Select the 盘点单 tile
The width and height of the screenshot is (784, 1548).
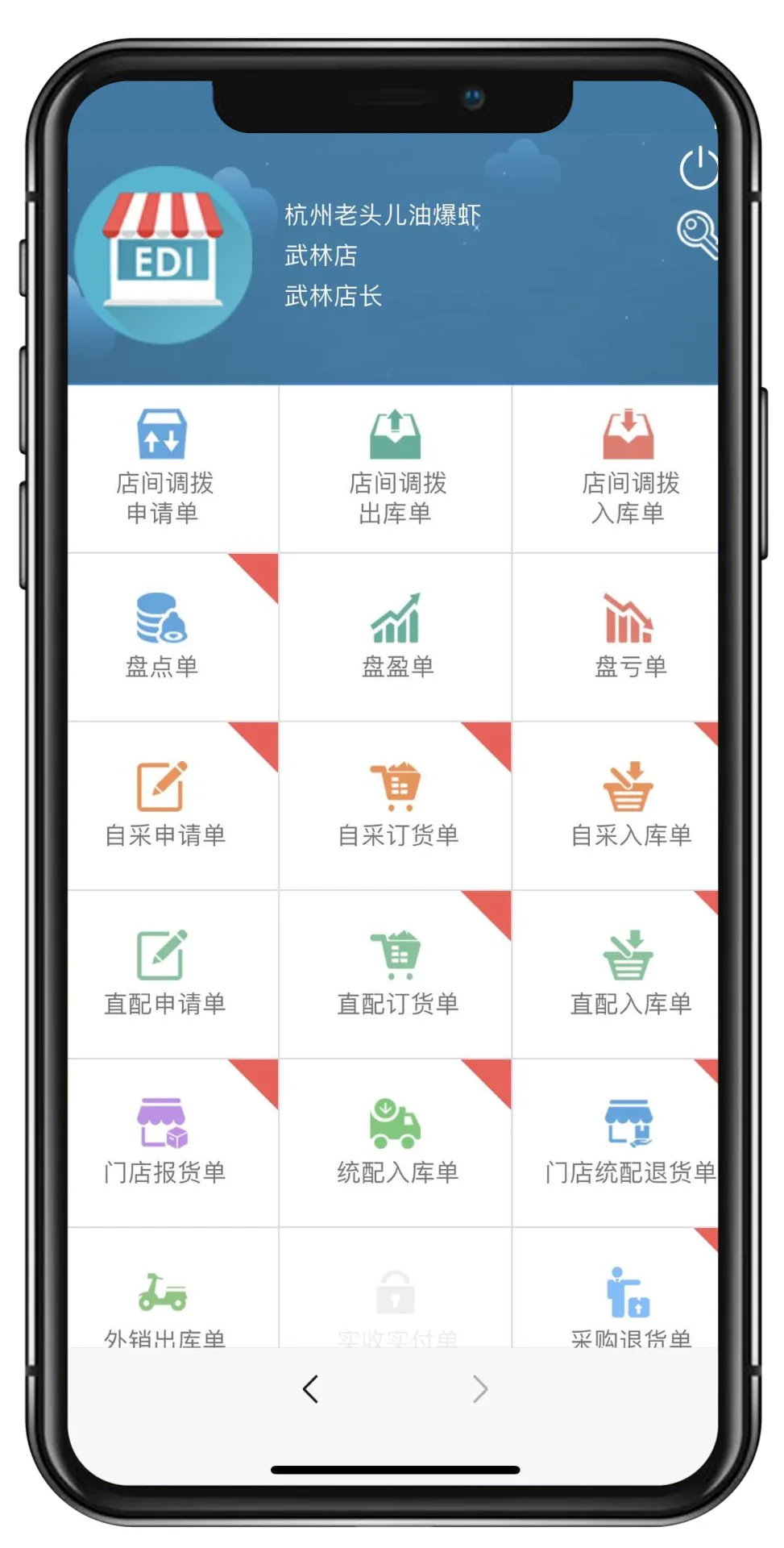(x=163, y=637)
